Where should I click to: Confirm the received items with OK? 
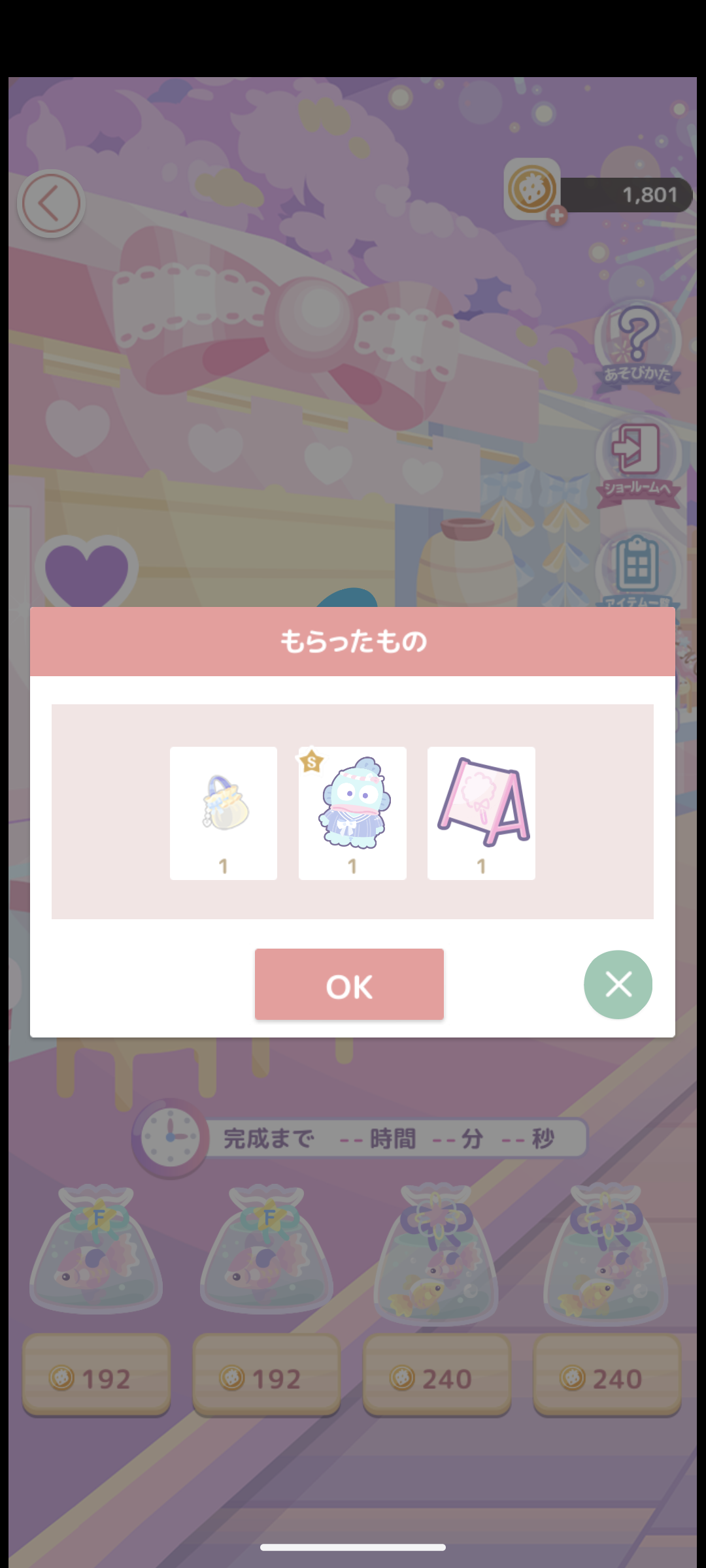coord(349,984)
